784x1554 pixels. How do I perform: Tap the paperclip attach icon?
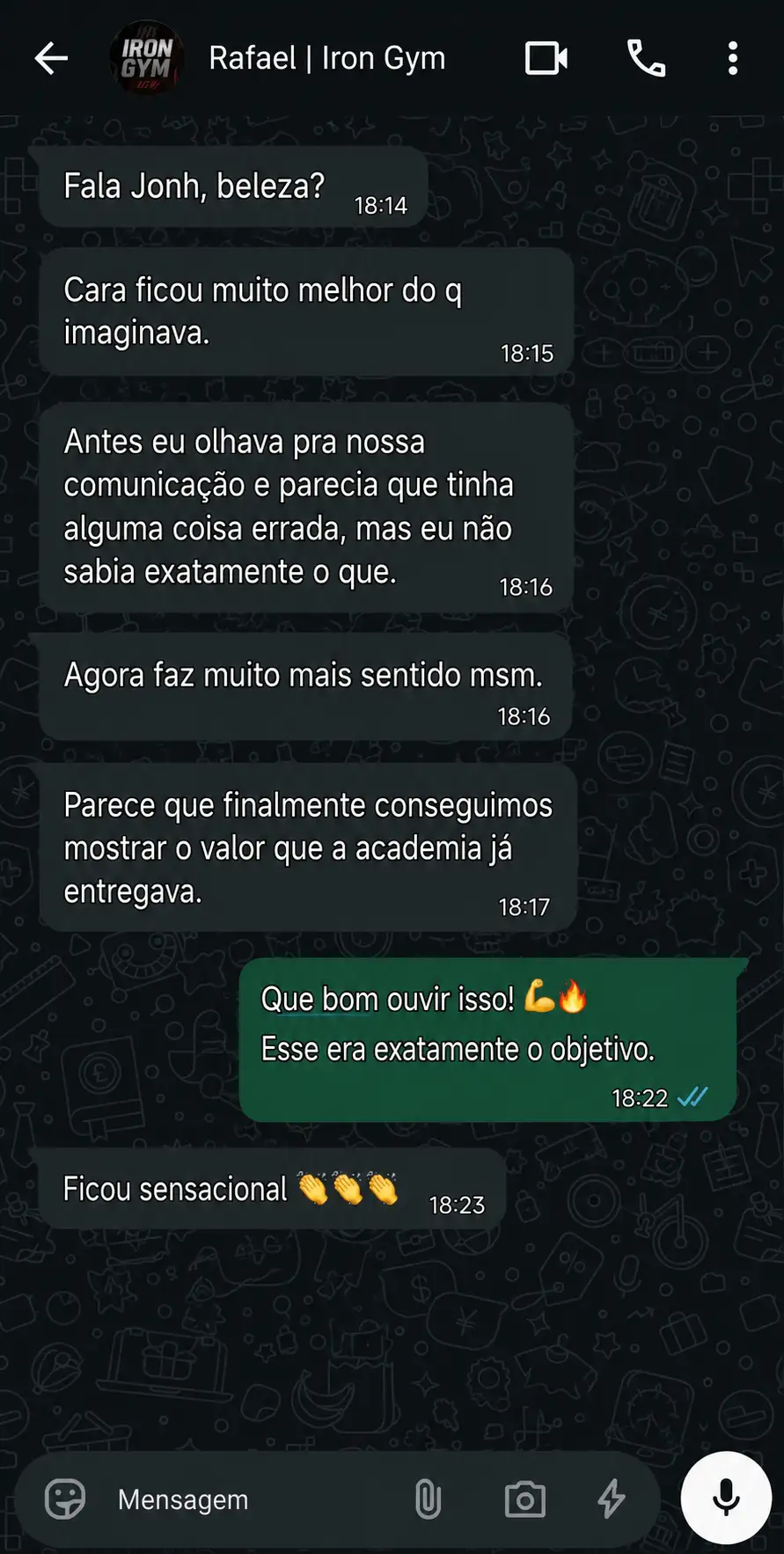[428, 1499]
